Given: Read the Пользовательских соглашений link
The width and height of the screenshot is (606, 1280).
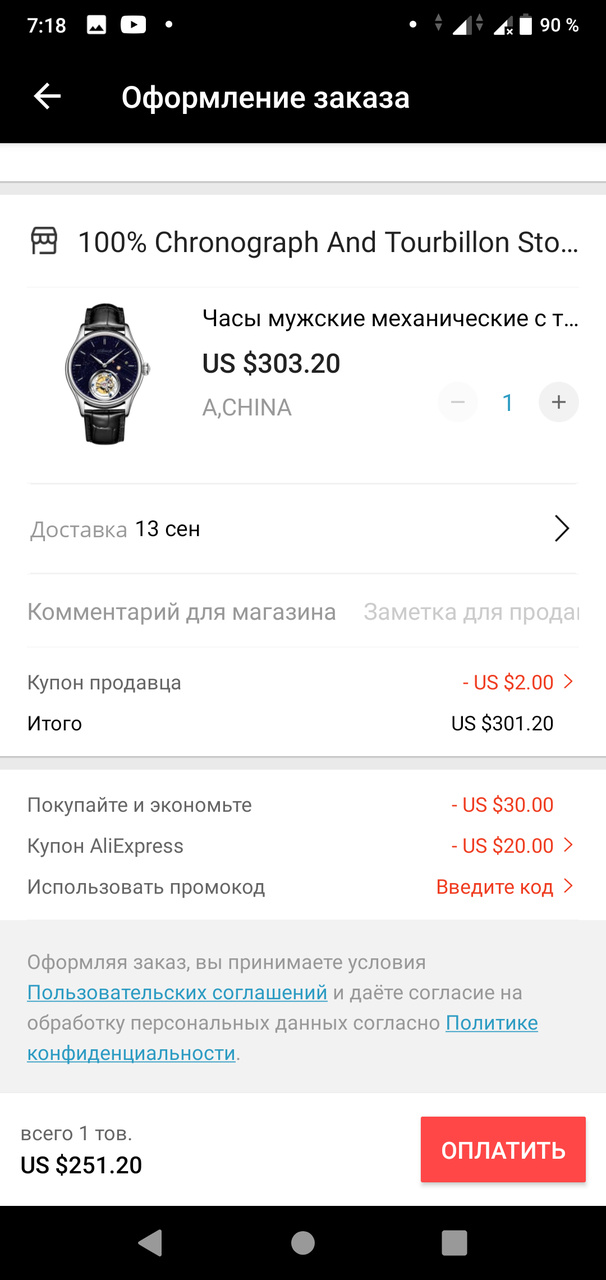Looking at the screenshot, I should point(177,993).
